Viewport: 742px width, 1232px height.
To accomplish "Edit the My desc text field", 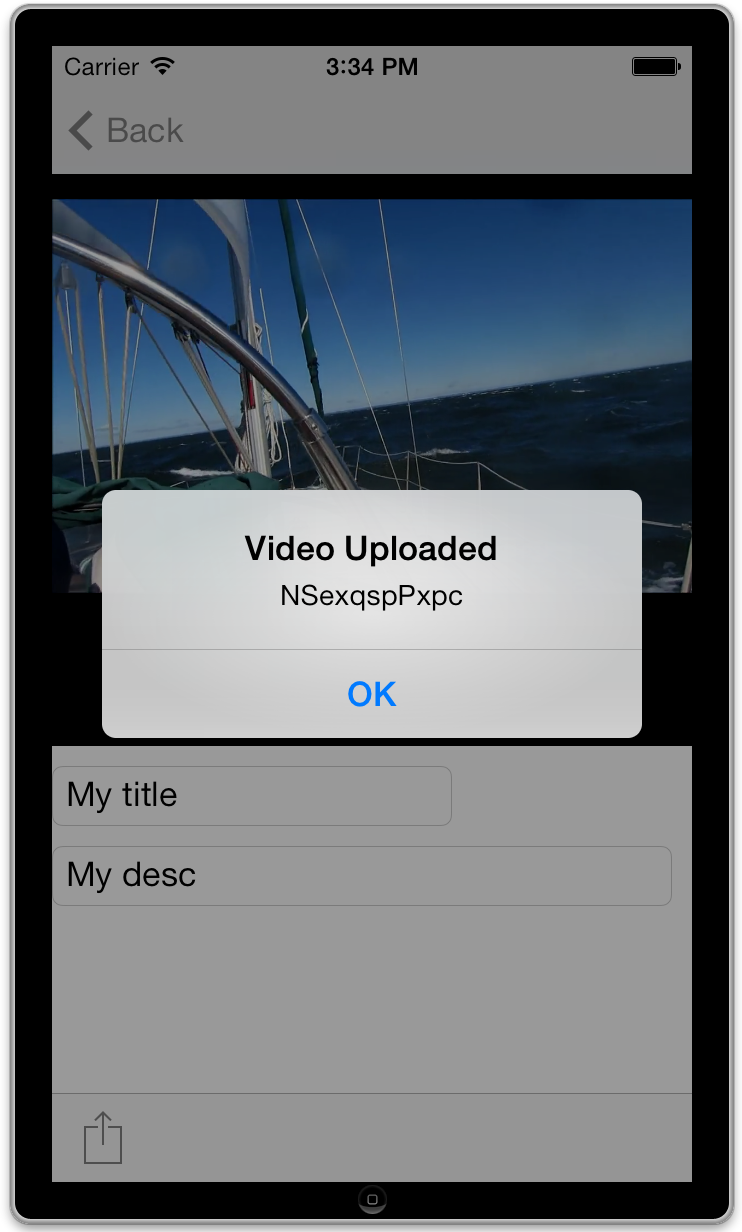I will click(x=361, y=876).
